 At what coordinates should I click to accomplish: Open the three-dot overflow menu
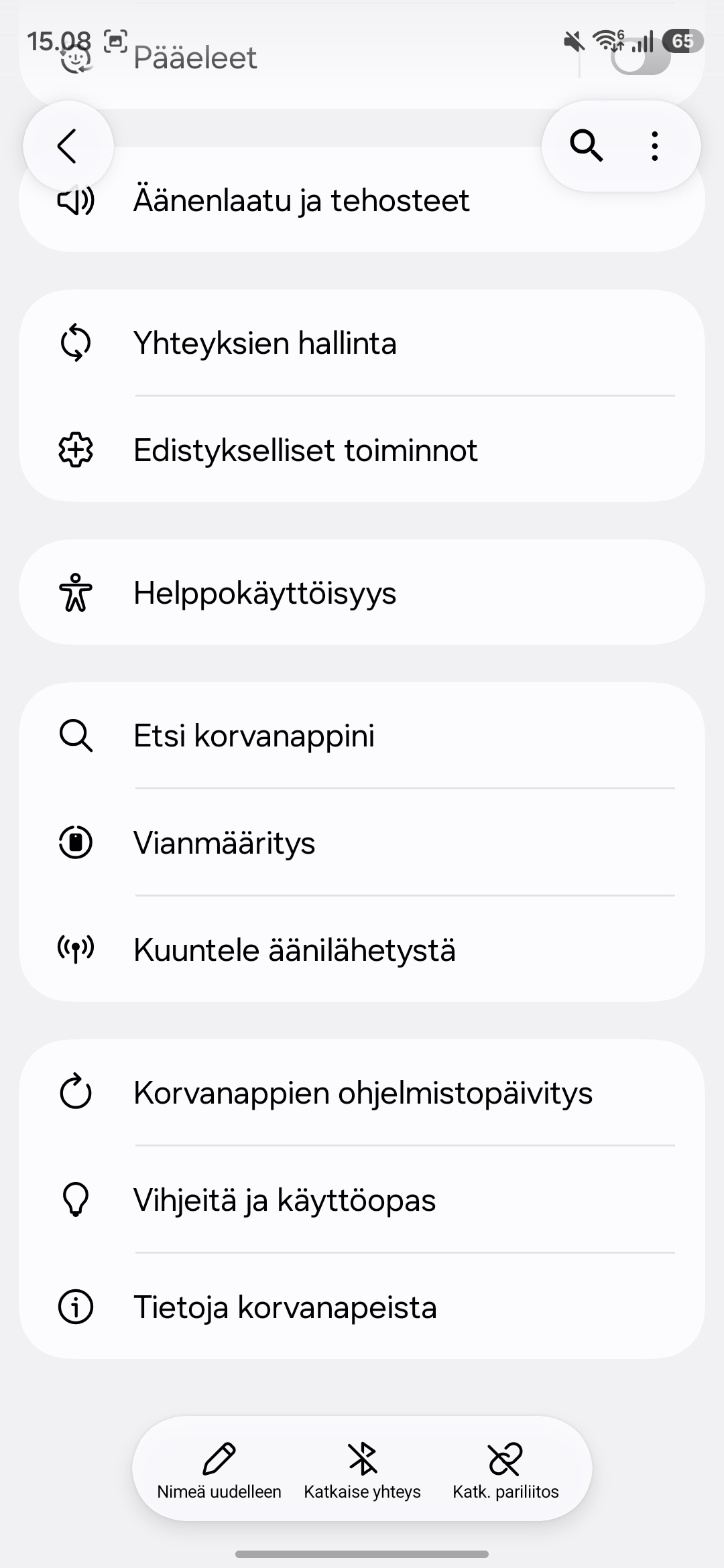click(655, 146)
